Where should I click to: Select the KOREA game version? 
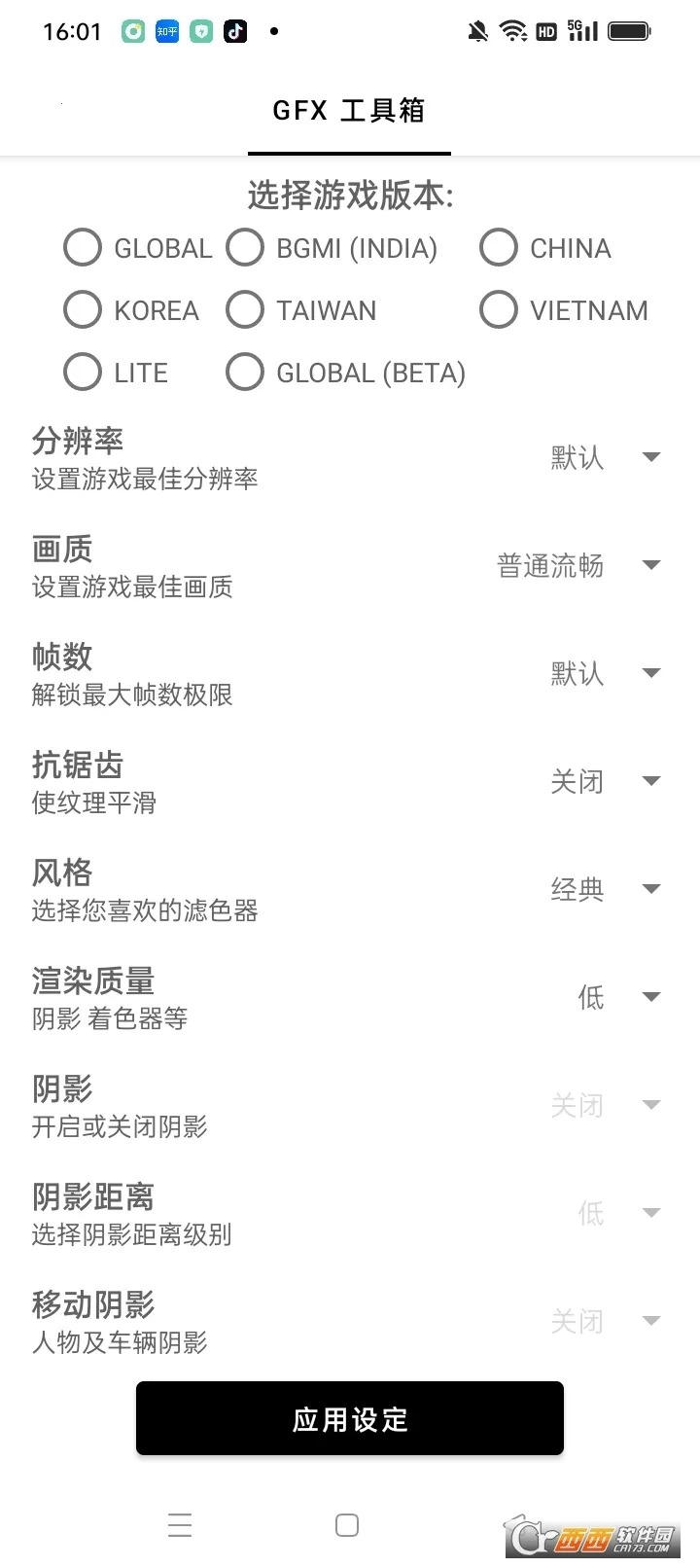pos(83,309)
